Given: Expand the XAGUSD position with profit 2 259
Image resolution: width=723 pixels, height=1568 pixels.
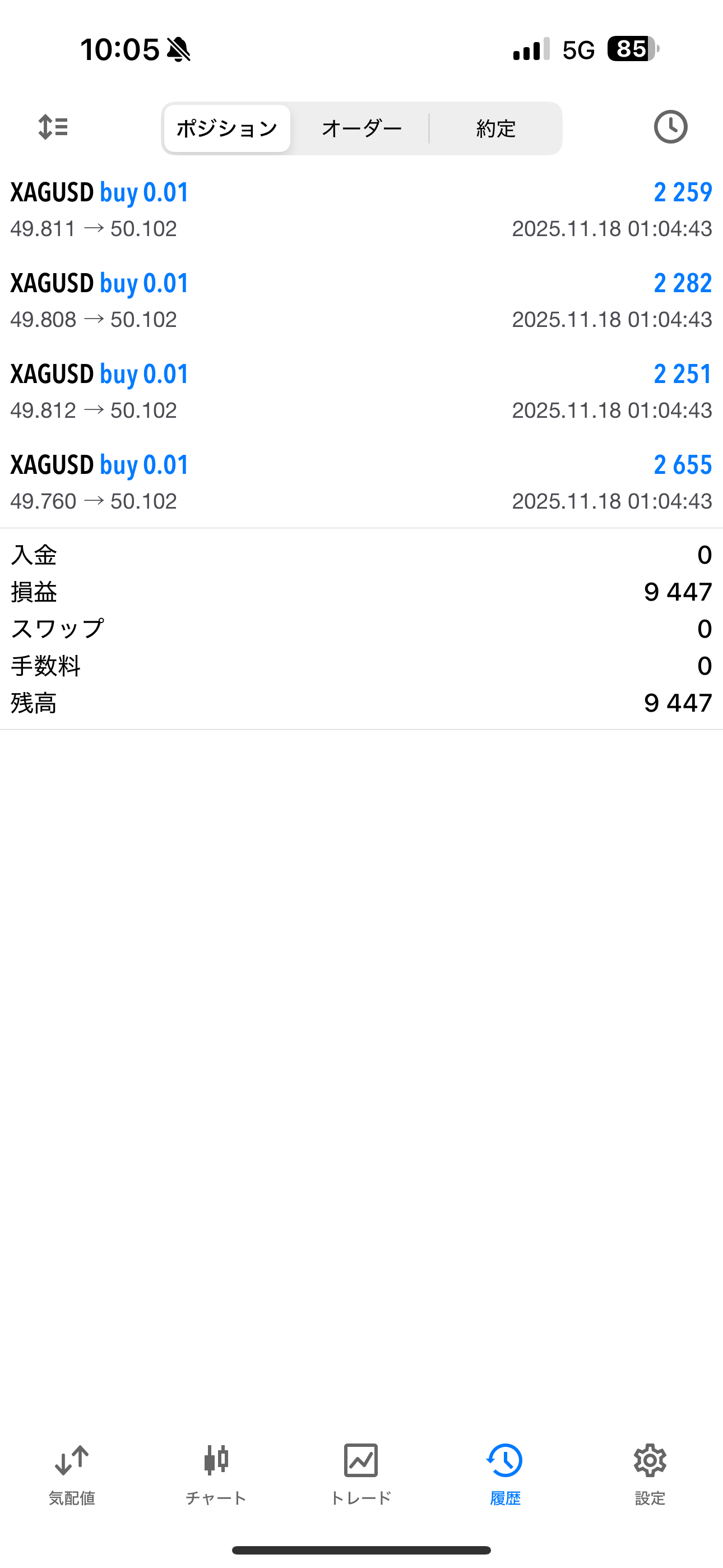Looking at the screenshot, I should 361,209.
